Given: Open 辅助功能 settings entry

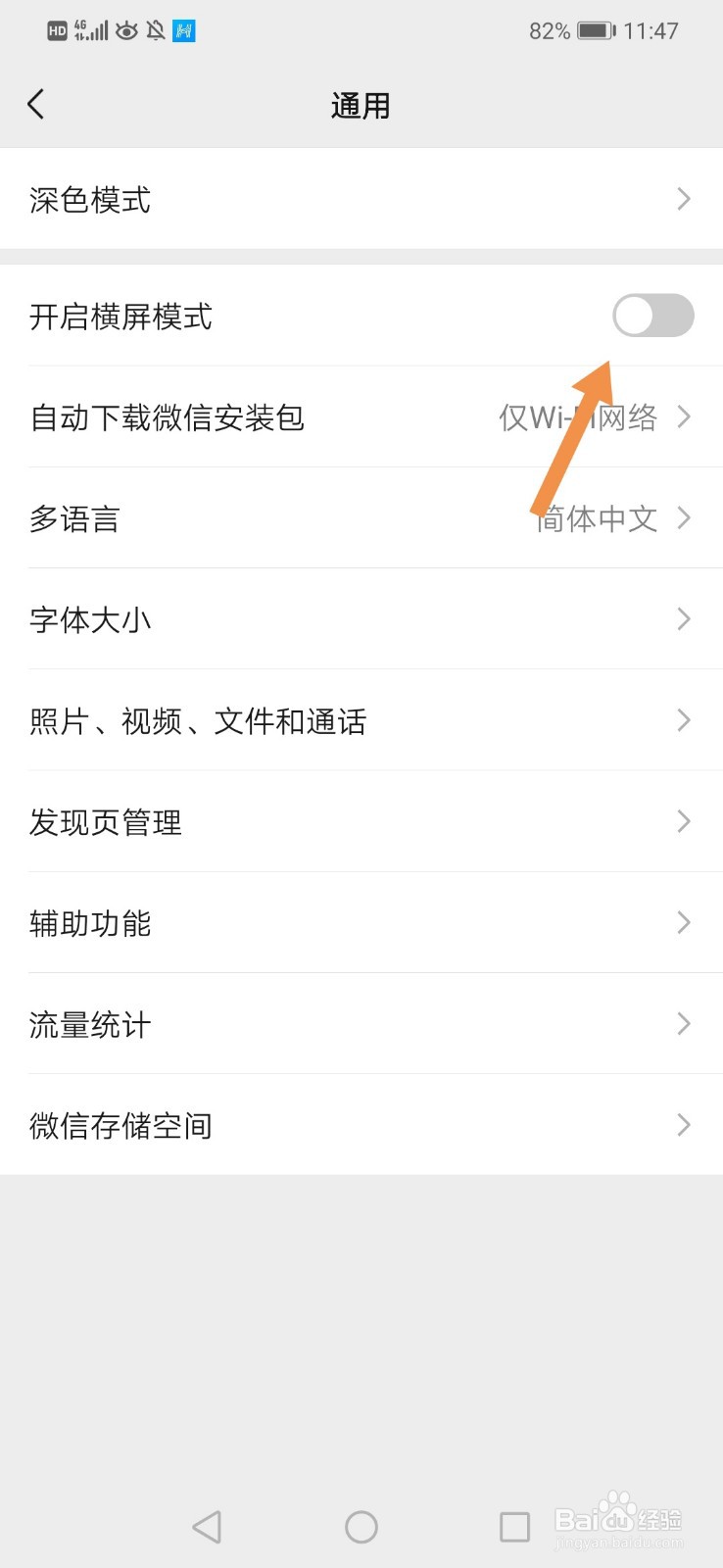Looking at the screenshot, I should 361,923.
